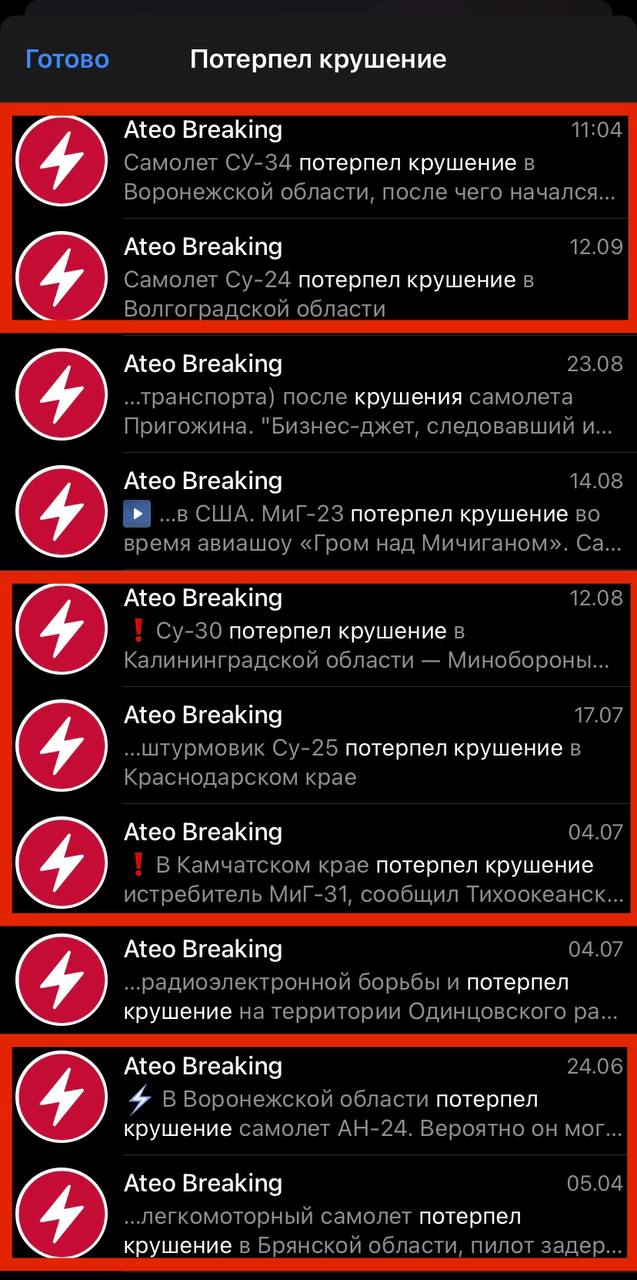Open the message about МиГ-31 in Камчатском крае
Screen dimensions: 637x1280
coord(318,862)
